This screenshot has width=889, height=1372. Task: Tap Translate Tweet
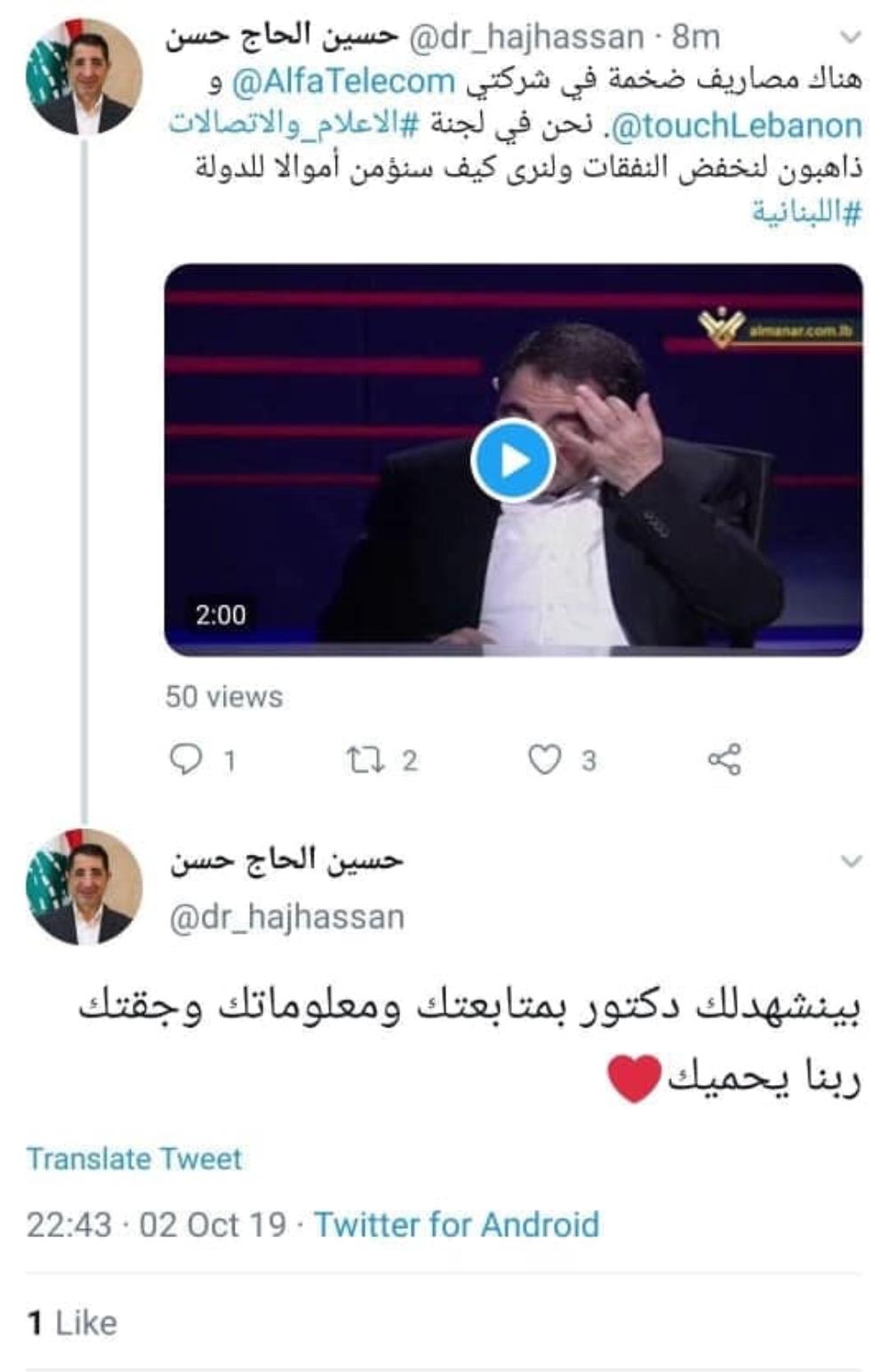point(134,1159)
